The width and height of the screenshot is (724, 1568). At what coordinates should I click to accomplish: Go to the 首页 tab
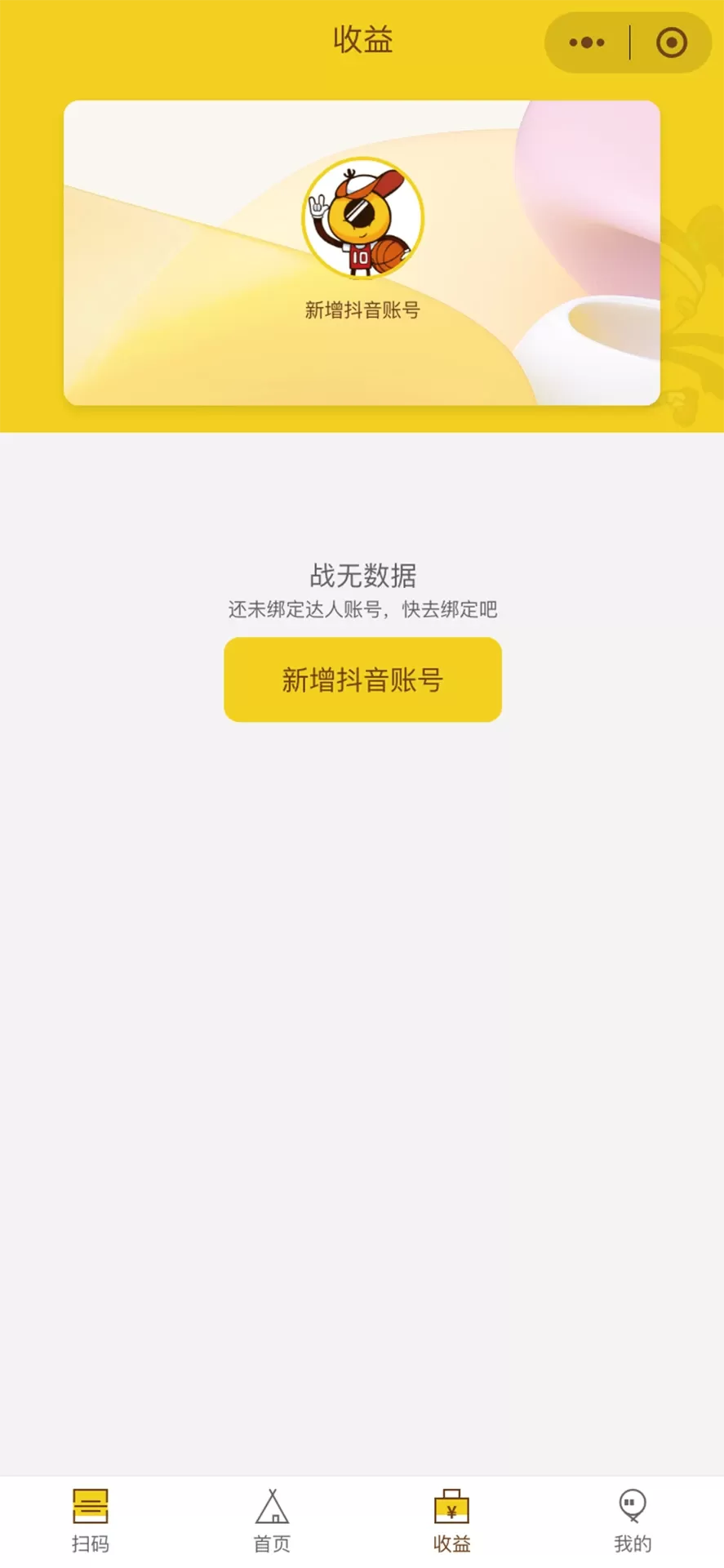272,1521
